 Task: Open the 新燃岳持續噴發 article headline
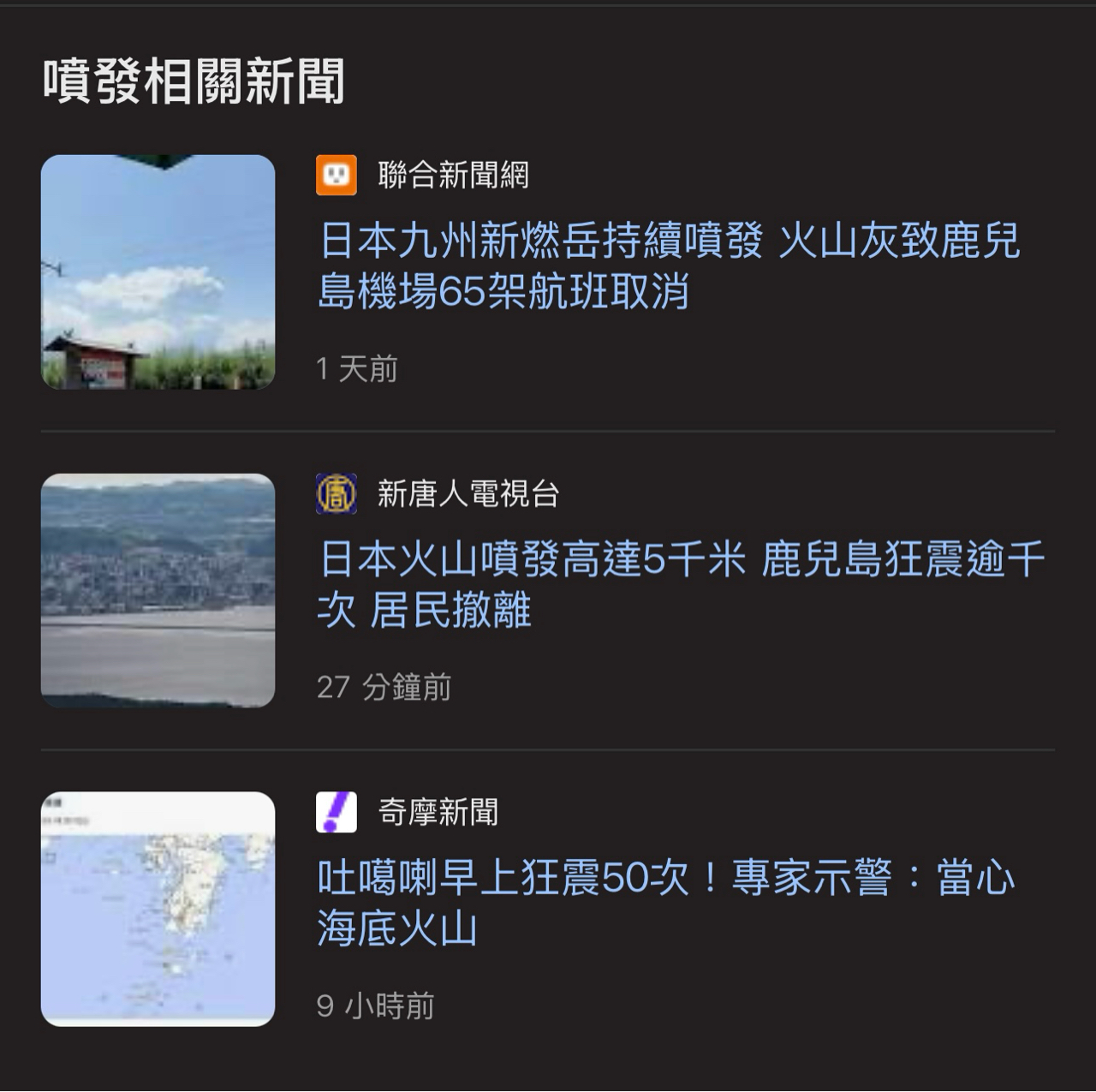668,266
